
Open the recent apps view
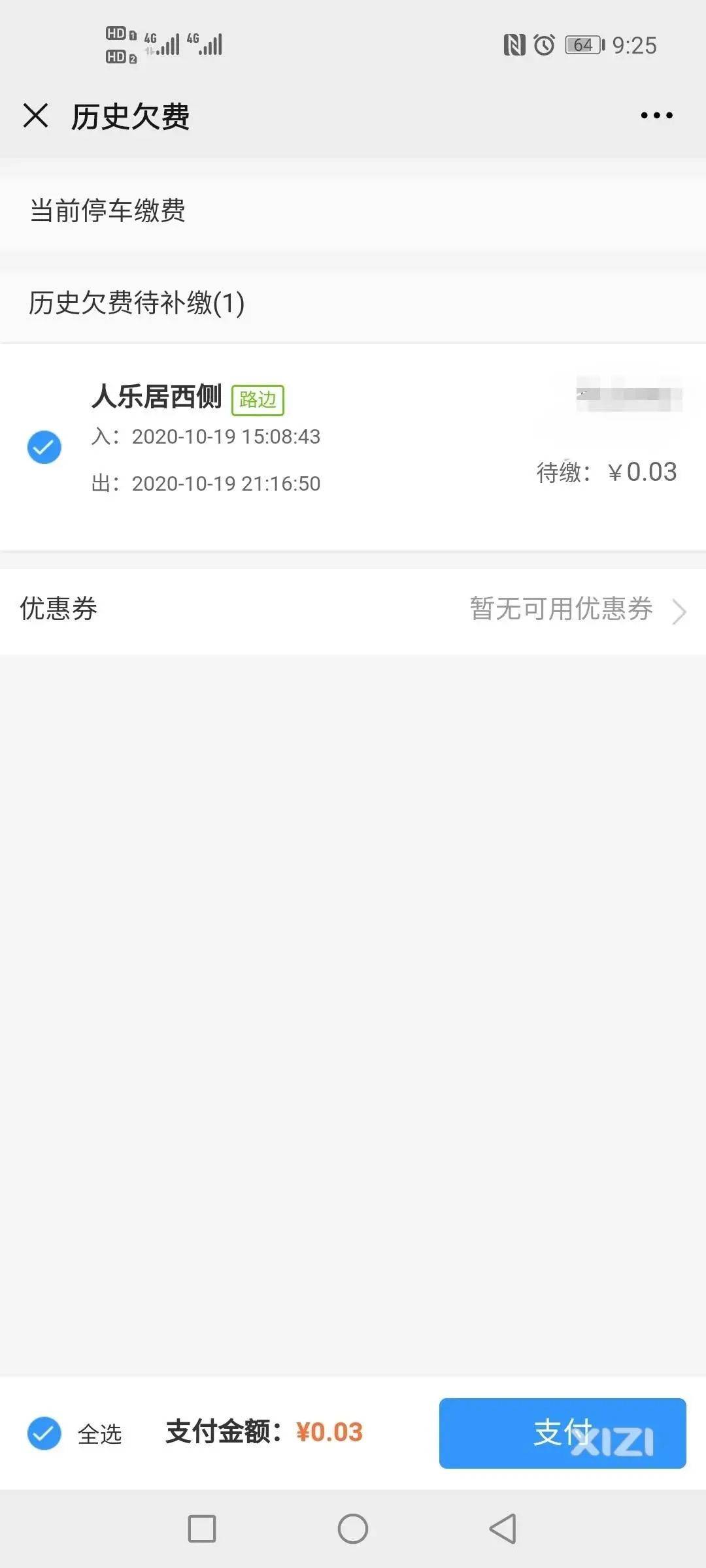(202, 1529)
